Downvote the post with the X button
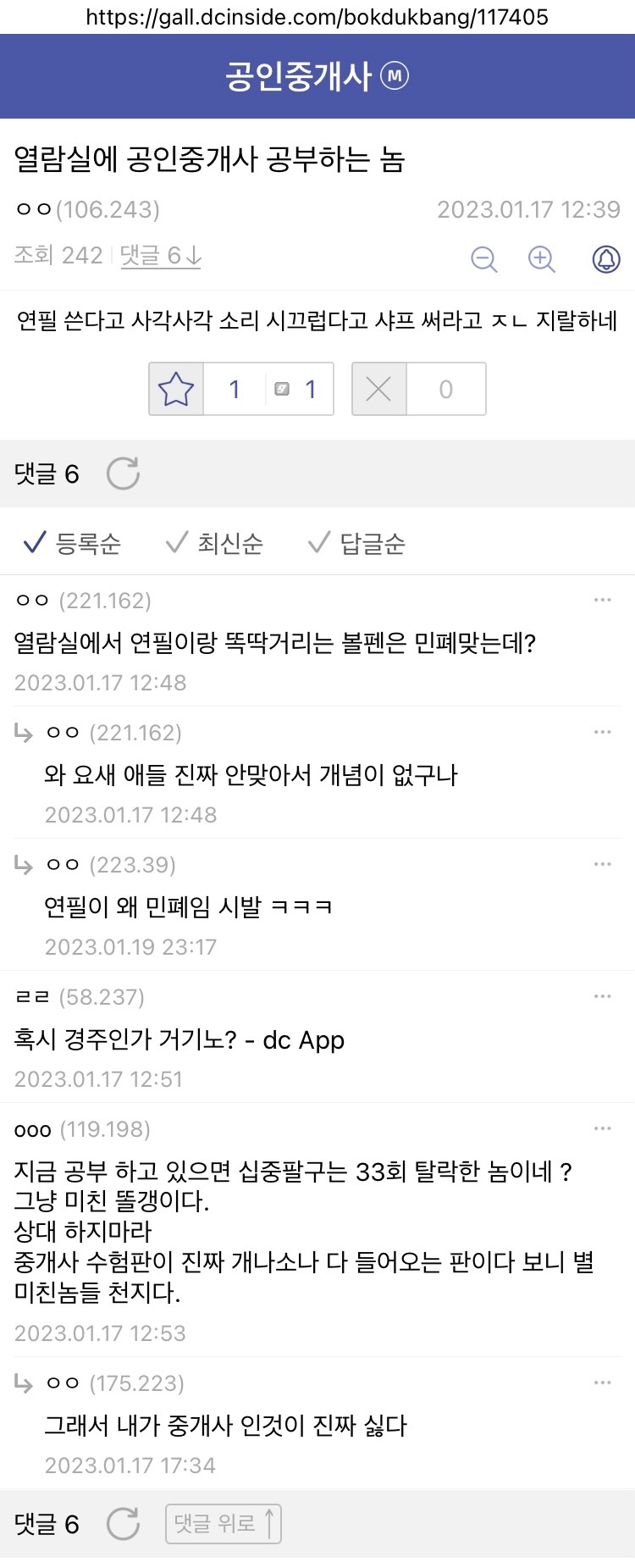The height and width of the screenshot is (1568, 635). click(378, 390)
